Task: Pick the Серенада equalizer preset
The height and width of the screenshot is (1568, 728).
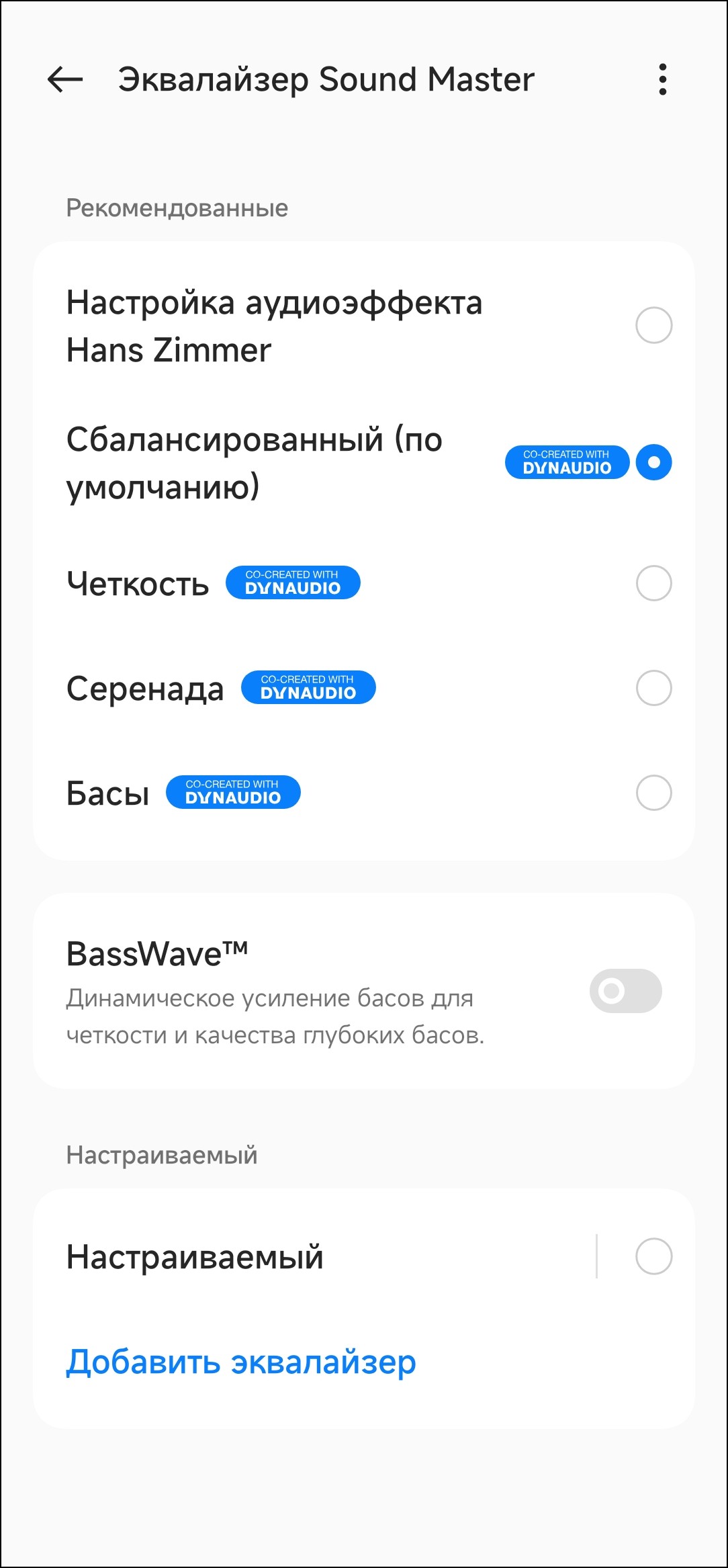Action: tap(653, 688)
